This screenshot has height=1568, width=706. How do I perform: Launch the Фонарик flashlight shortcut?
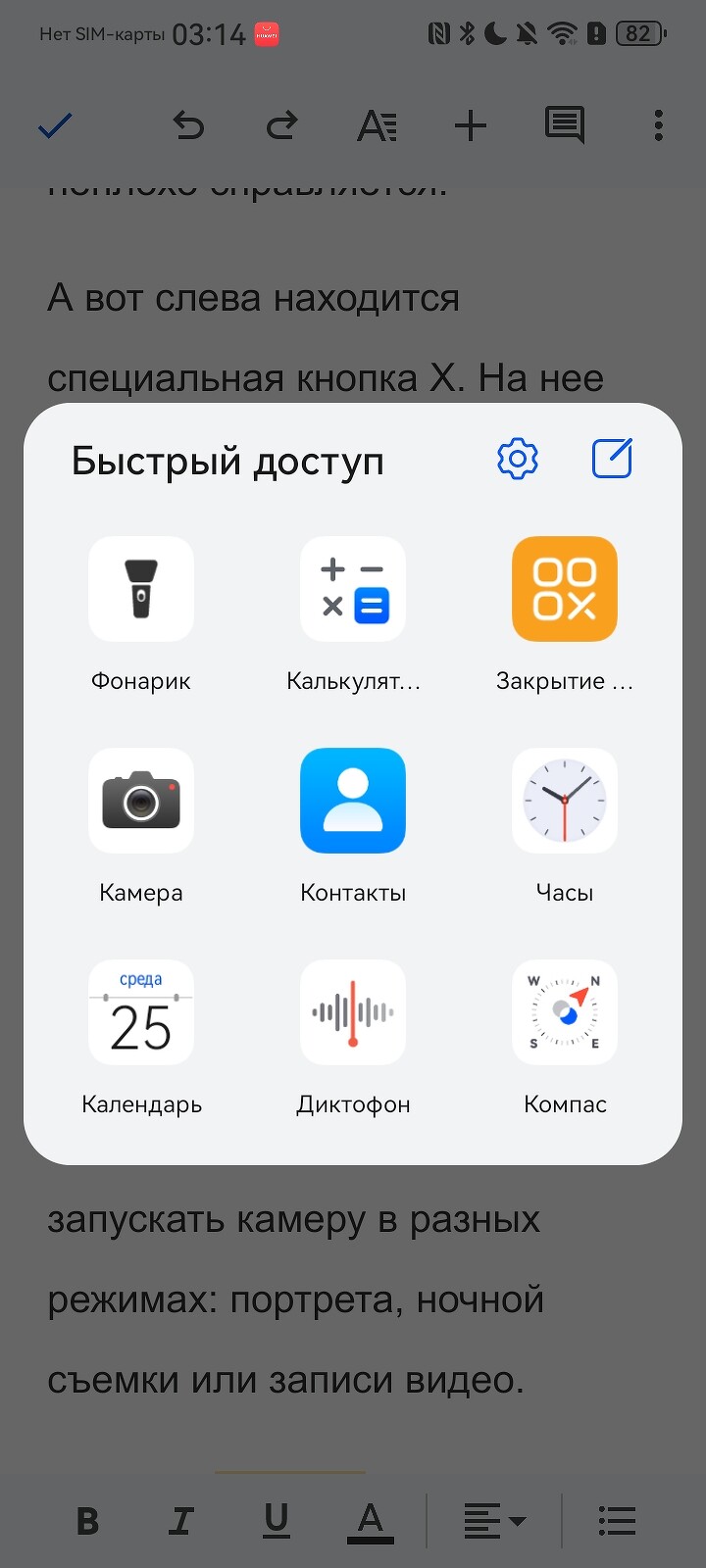(141, 589)
